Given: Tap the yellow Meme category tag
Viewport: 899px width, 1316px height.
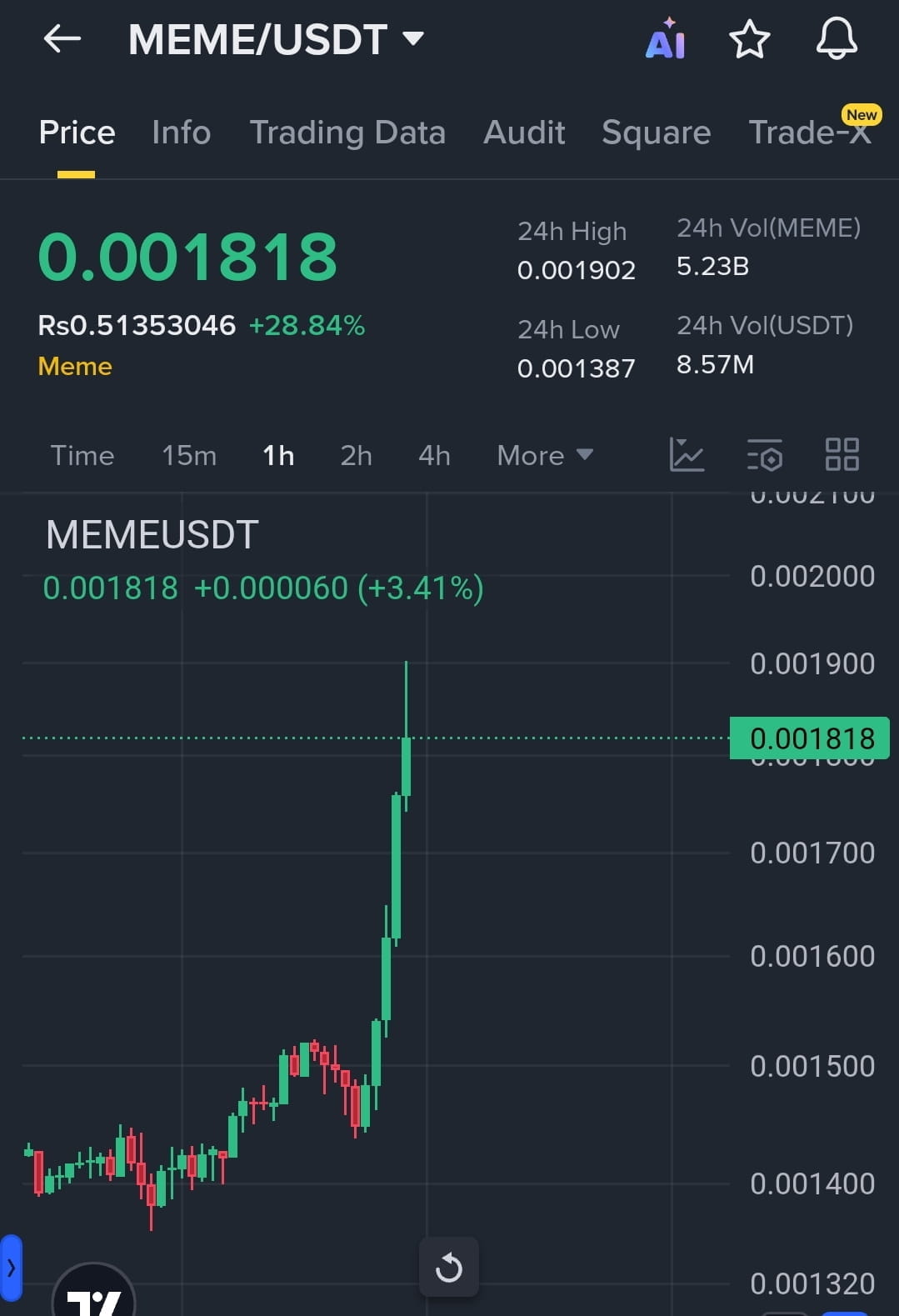Looking at the screenshot, I should (x=75, y=367).
